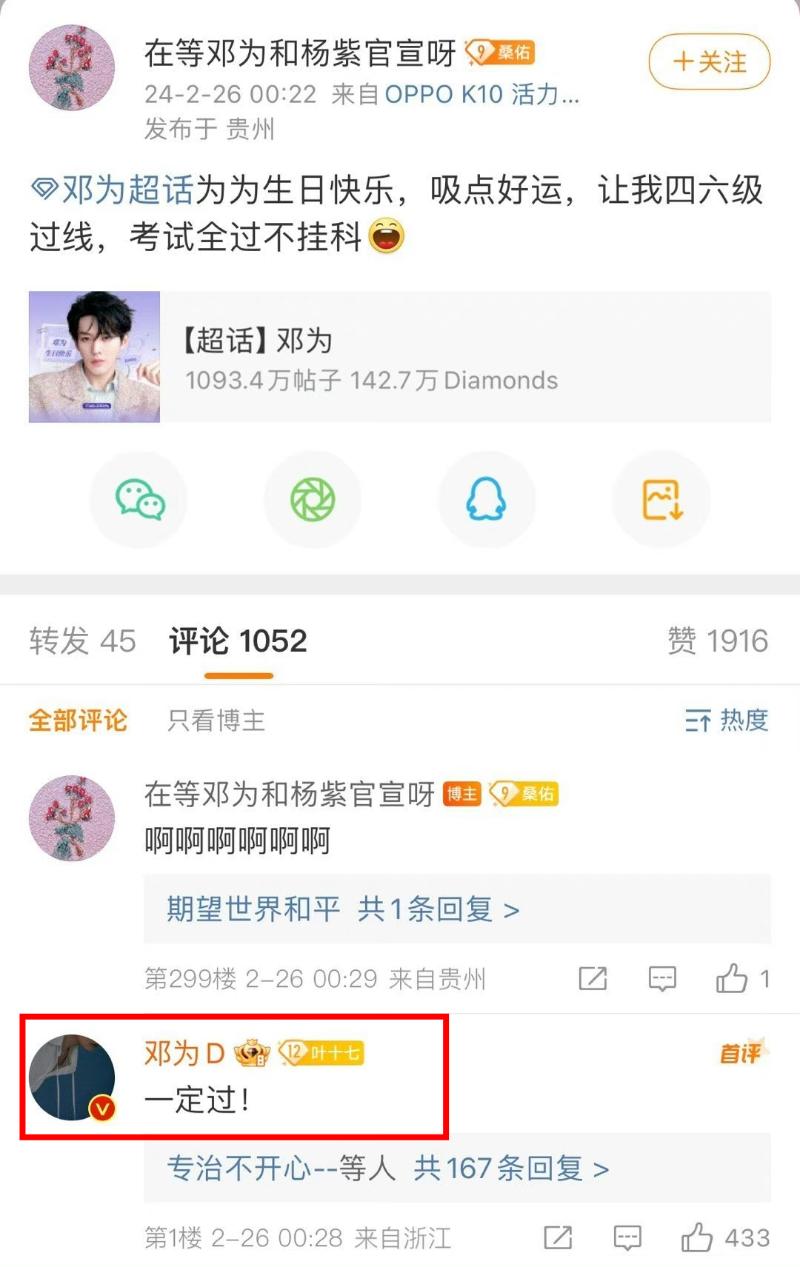Screen dimensions: 800x1267
Task: Open 邓为 D's profile avatar
Action: point(72,1077)
